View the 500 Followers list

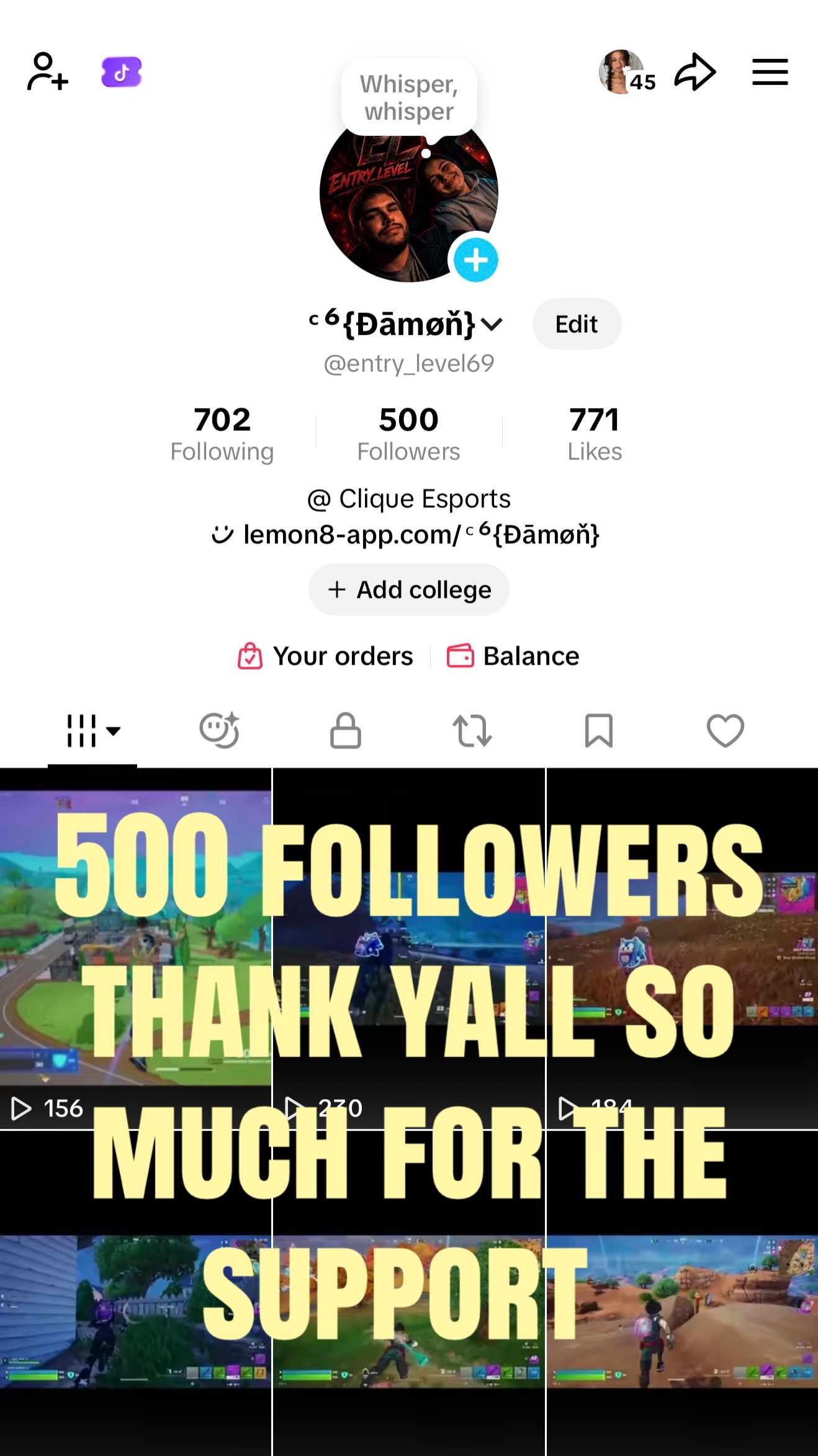click(x=409, y=433)
